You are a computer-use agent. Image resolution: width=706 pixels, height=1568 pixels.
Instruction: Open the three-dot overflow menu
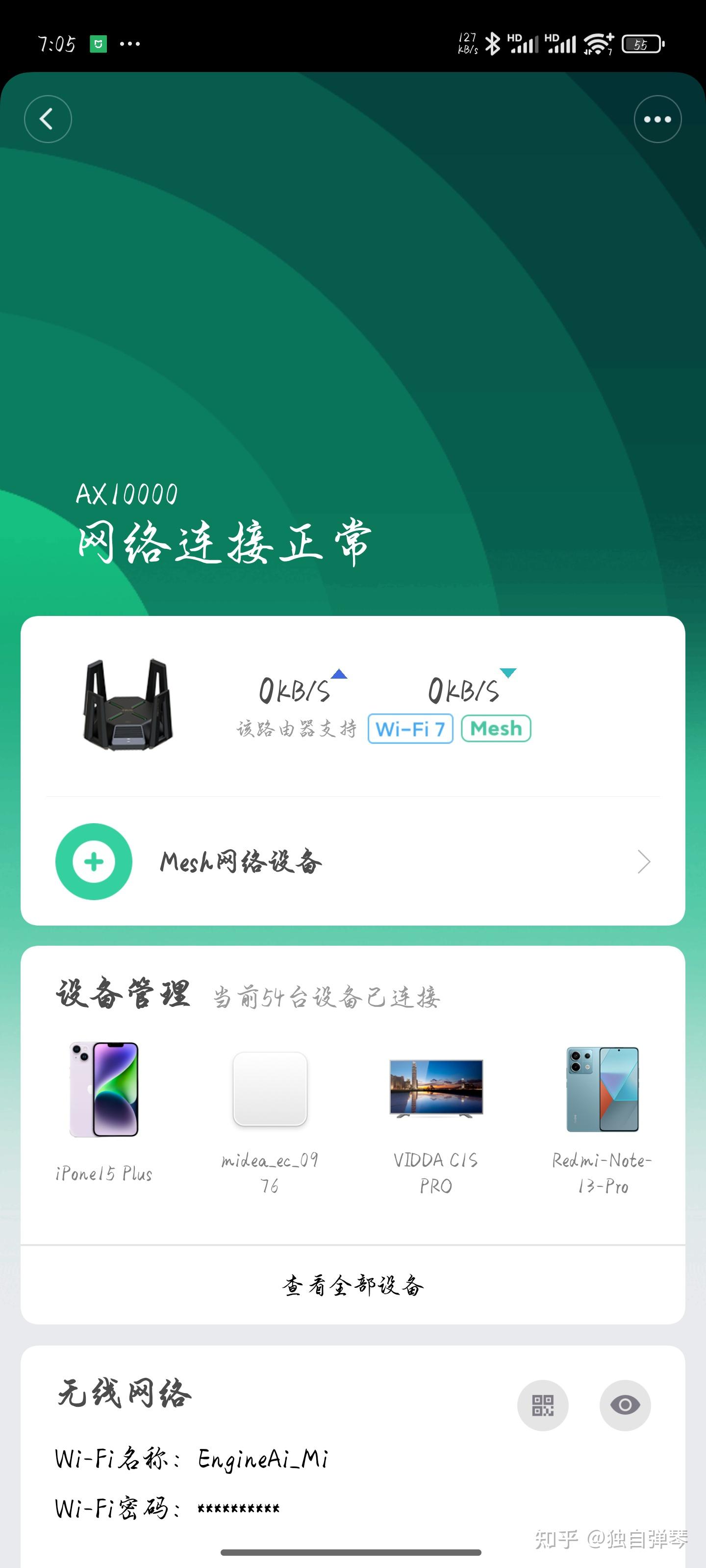(657, 119)
